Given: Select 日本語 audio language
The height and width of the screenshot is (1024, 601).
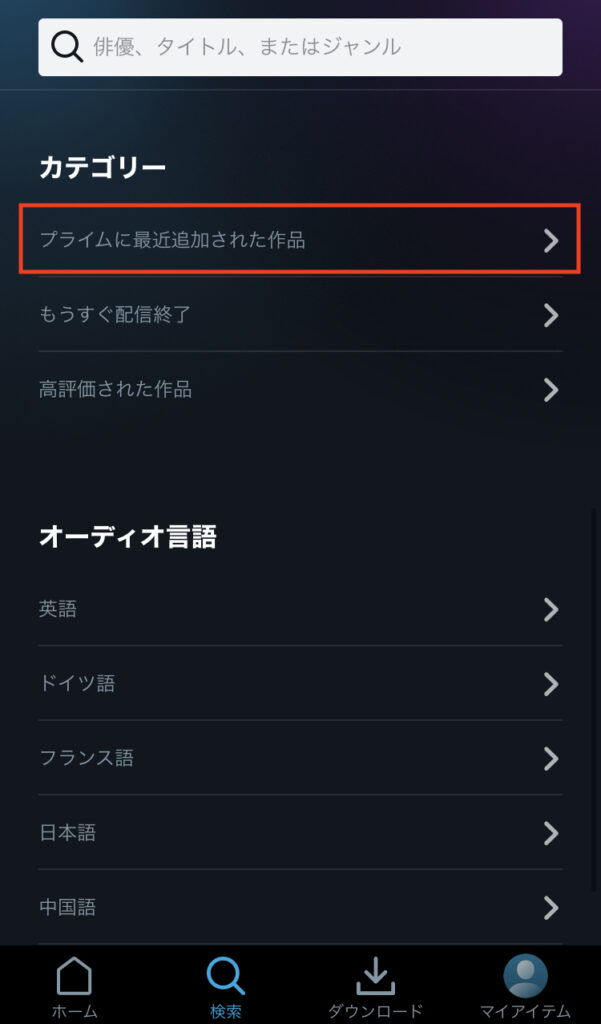Looking at the screenshot, I should [x=300, y=833].
